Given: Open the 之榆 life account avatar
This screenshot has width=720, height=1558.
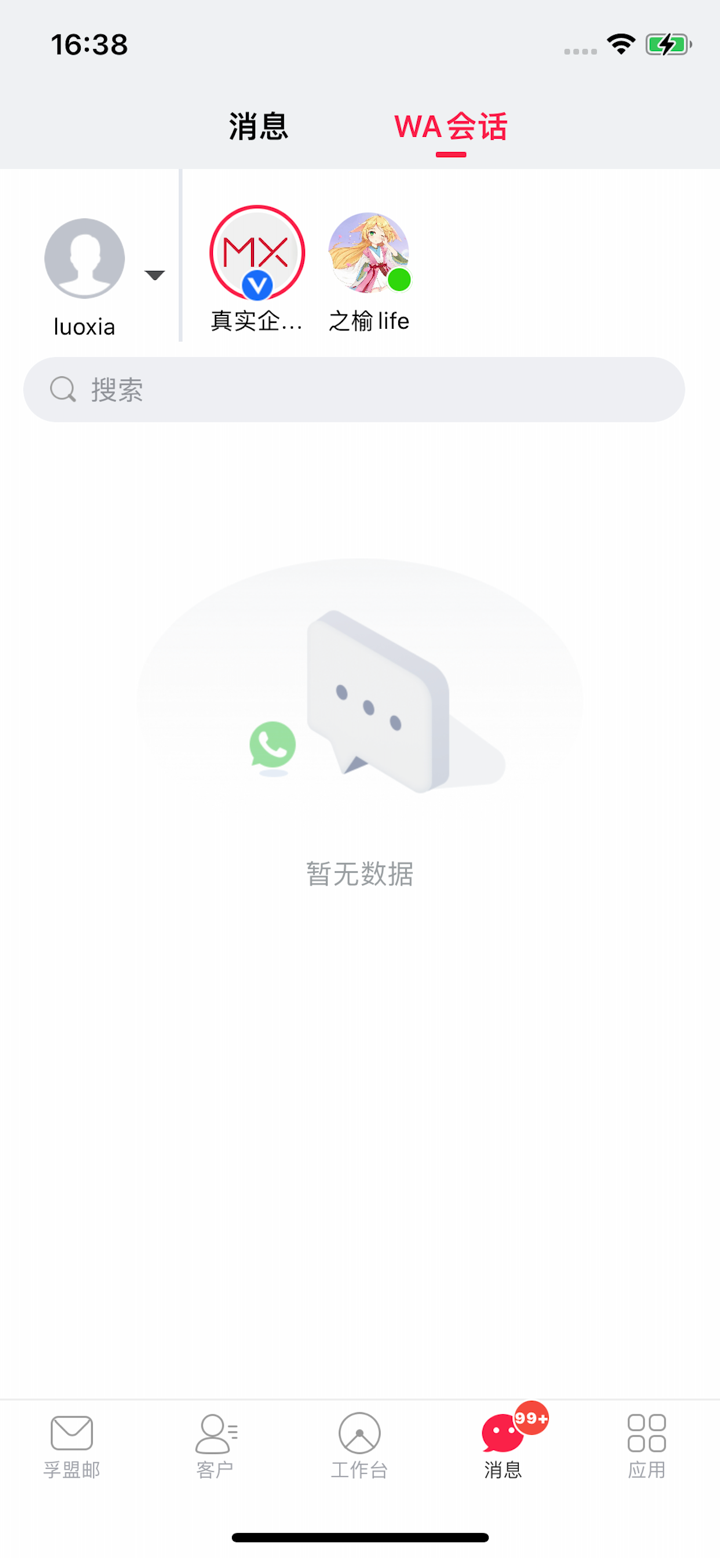Looking at the screenshot, I should [x=368, y=253].
